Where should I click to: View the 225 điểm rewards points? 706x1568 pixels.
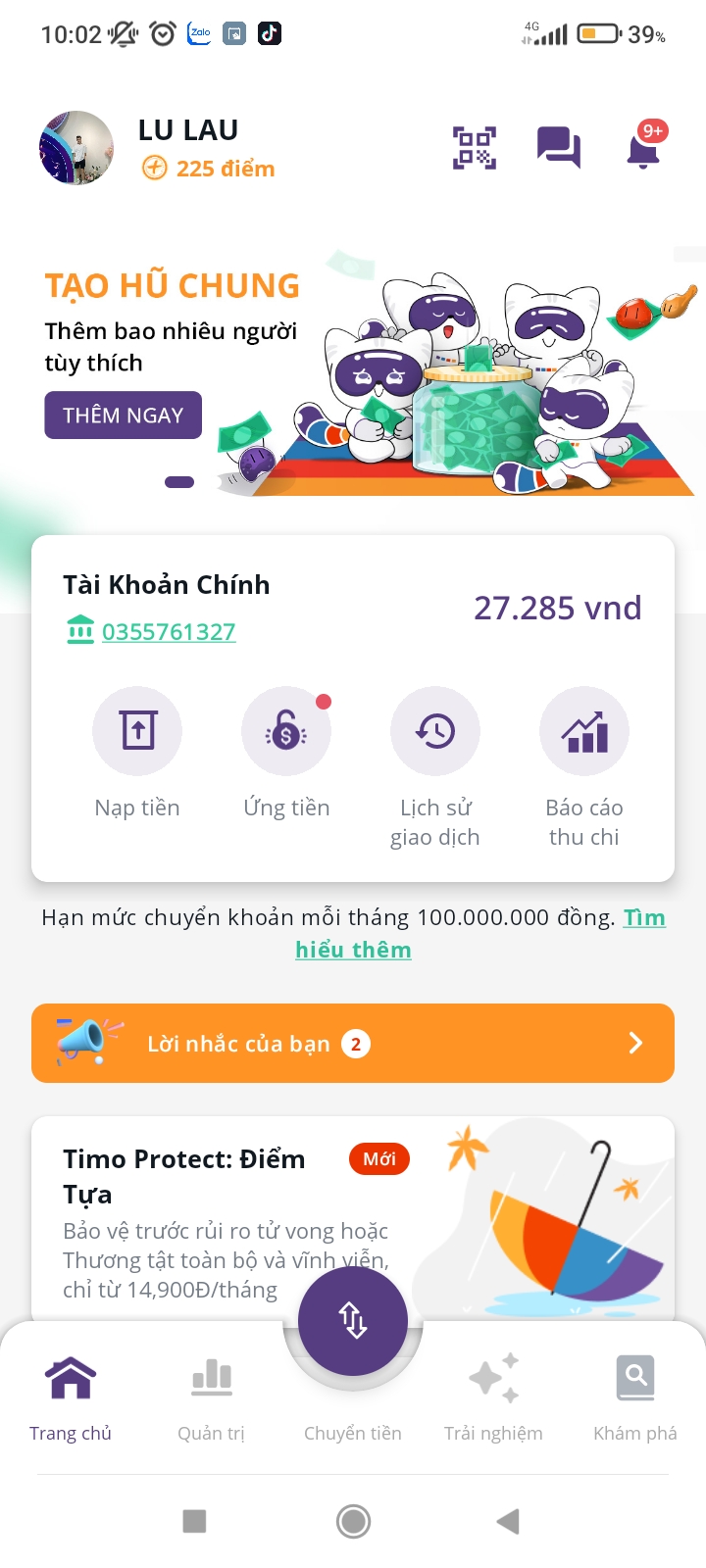point(209,169)
